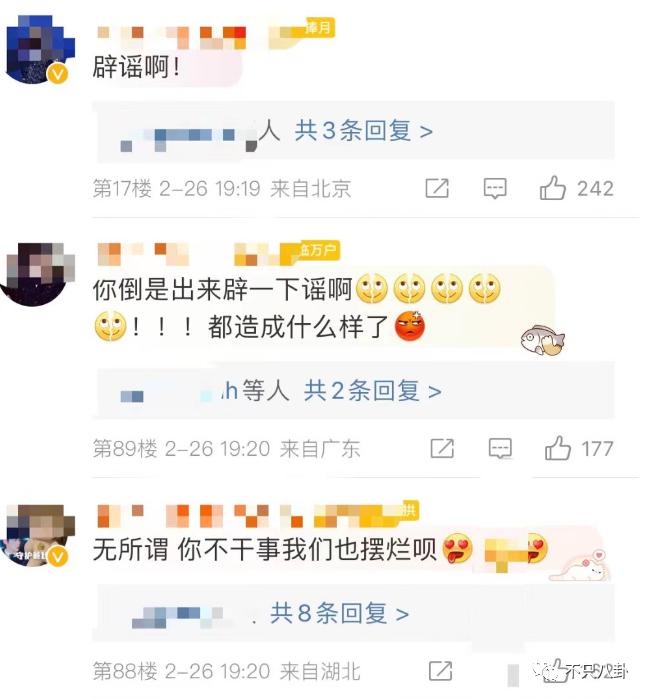Share the 第88楼 comment
The height and width of the screenshot is (699, 649).
[440, 671]
